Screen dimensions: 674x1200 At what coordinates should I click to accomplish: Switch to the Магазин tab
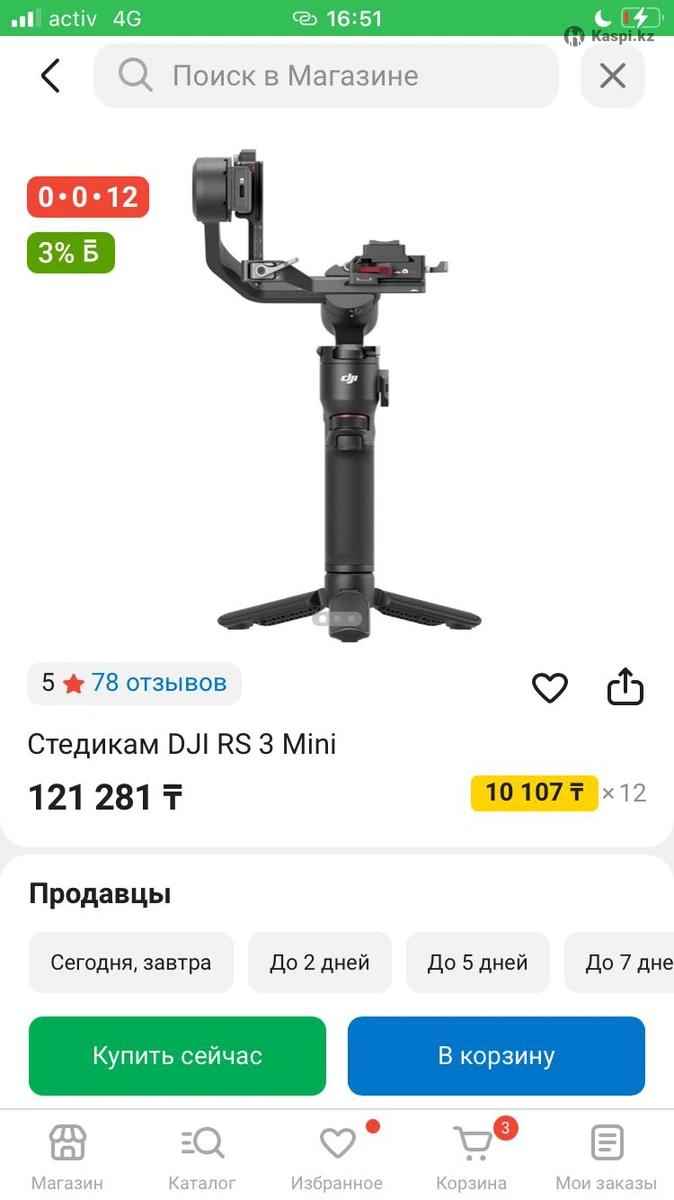pos(67,1158)
